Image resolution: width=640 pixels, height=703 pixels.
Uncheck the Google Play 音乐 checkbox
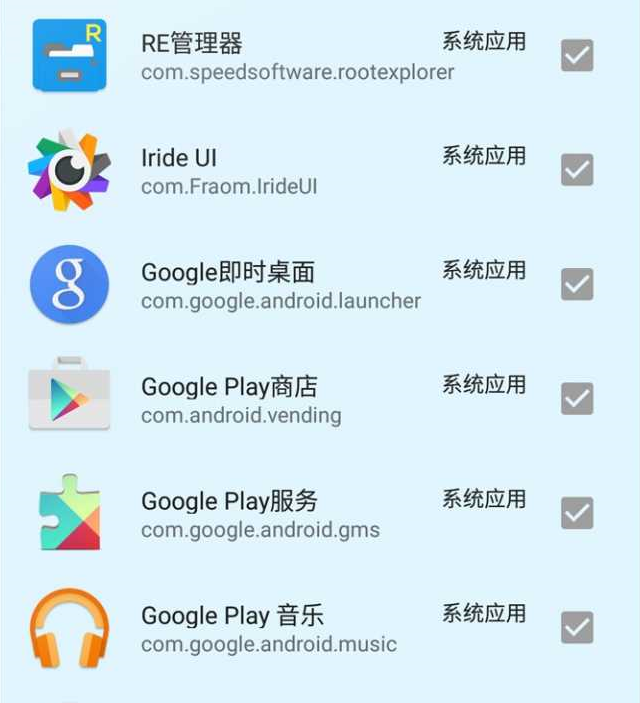(577, 628)
